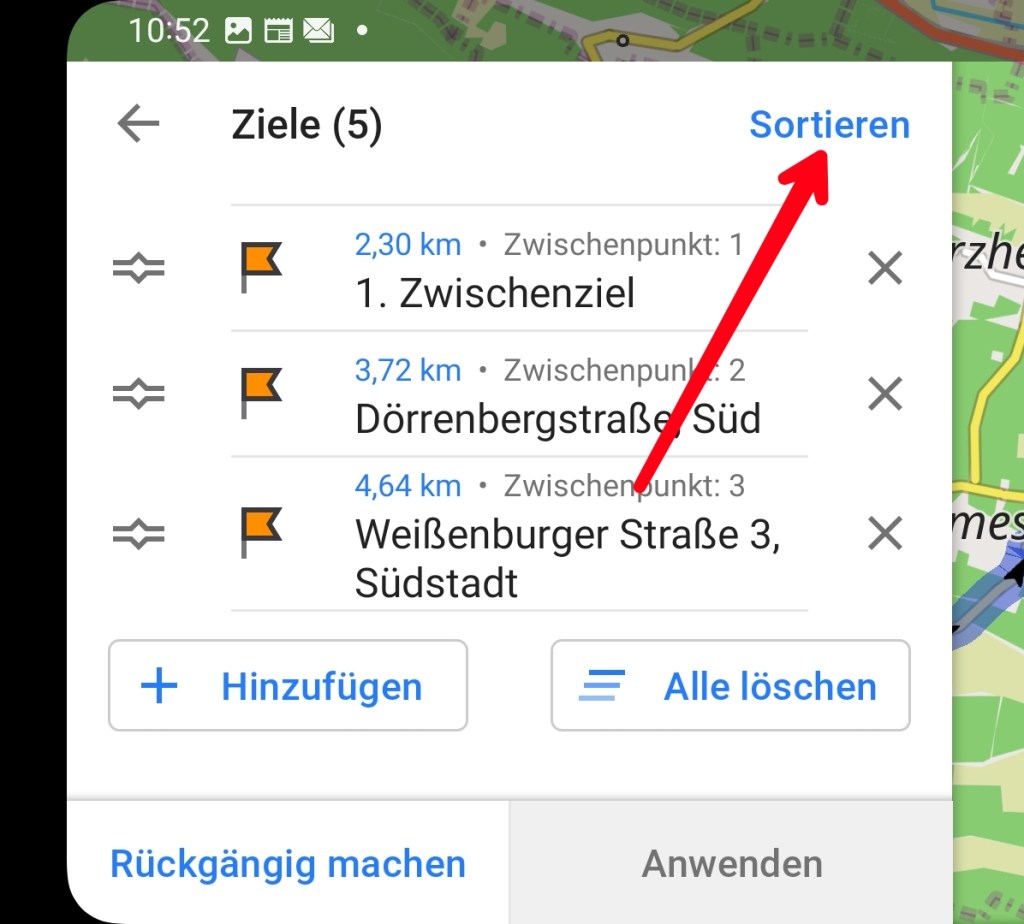
Task: Undo changes with Rückgängig machen
Action: click(288, 863)
